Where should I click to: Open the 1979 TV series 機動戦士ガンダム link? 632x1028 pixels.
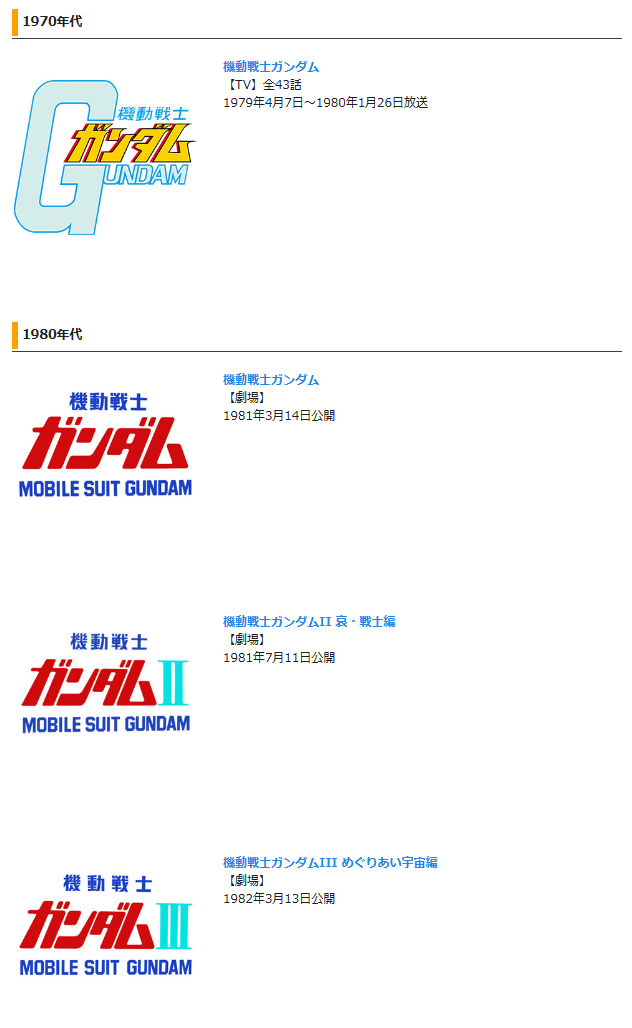[271, 67]
